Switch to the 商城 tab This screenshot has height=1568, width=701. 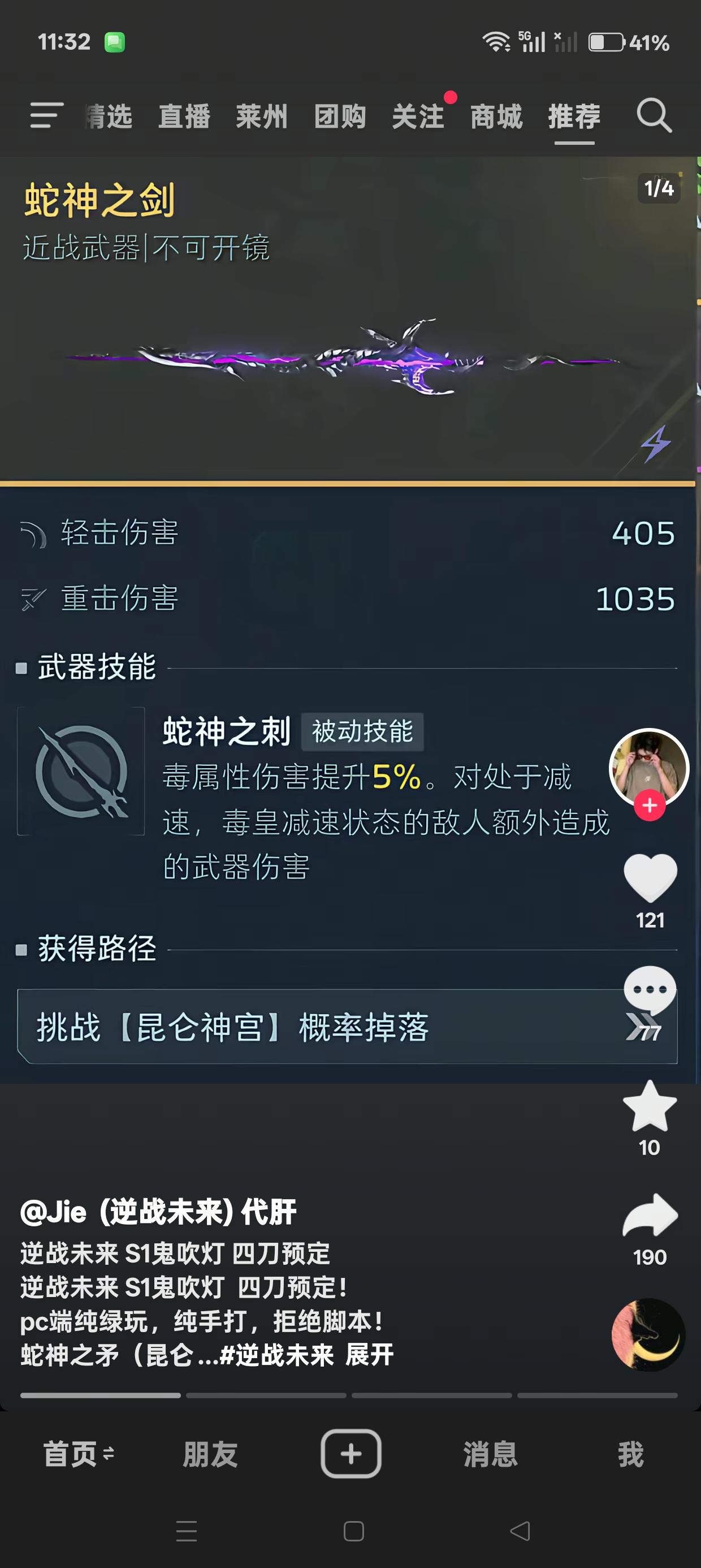coord(496,117)
